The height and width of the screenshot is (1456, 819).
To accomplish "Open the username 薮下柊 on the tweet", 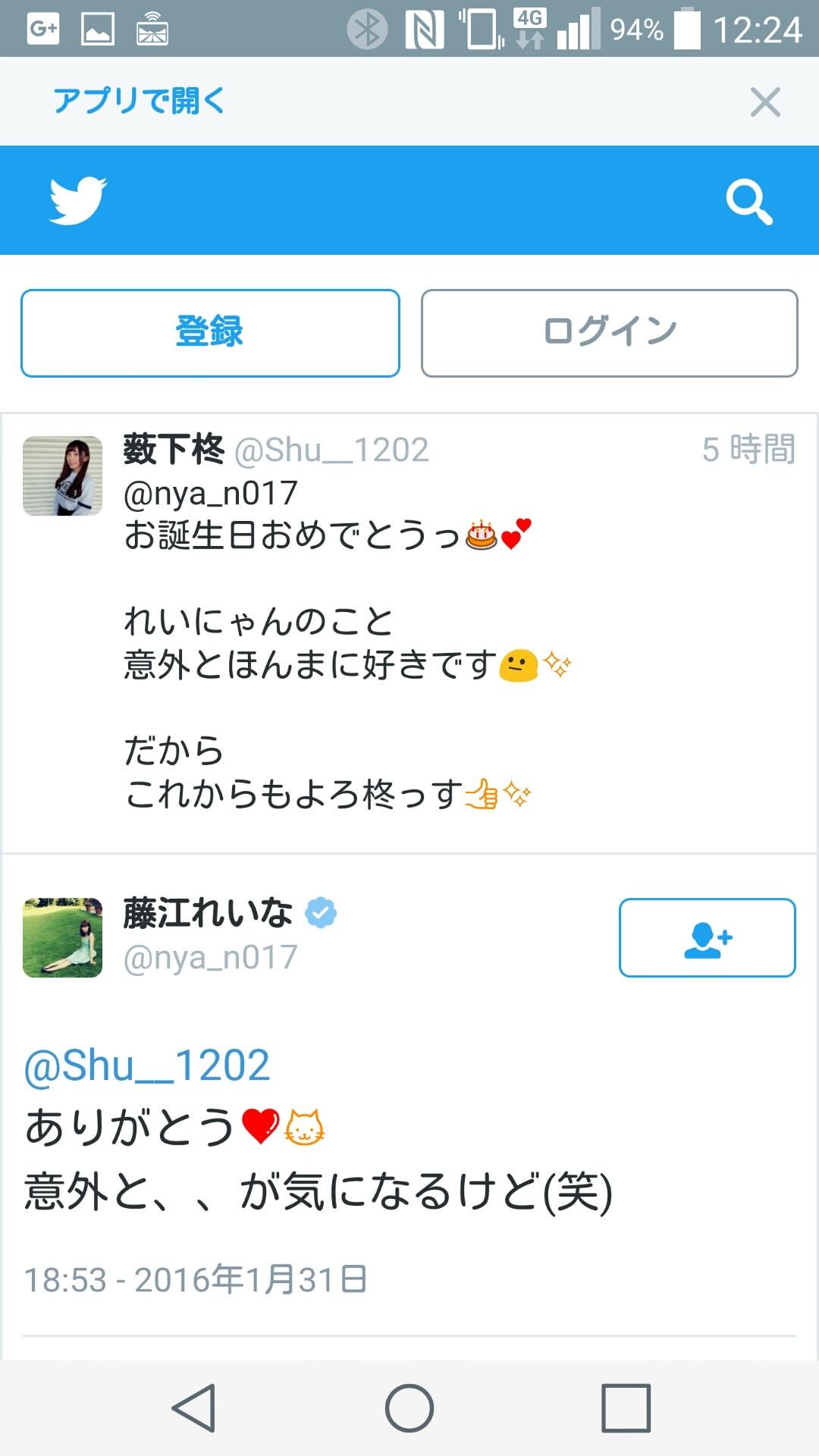I will (174, 449).
